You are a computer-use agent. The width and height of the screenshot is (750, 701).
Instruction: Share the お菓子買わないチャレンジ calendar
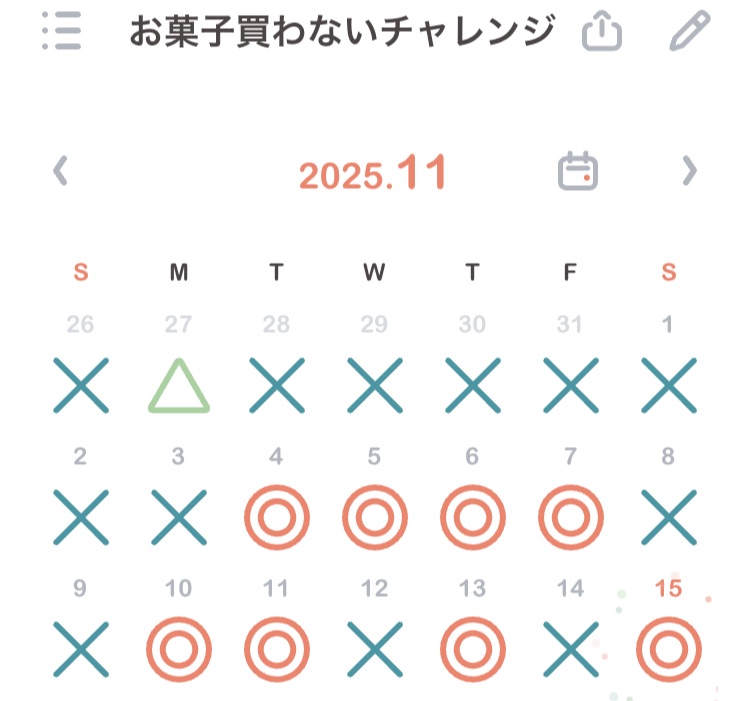coord(602,32)
